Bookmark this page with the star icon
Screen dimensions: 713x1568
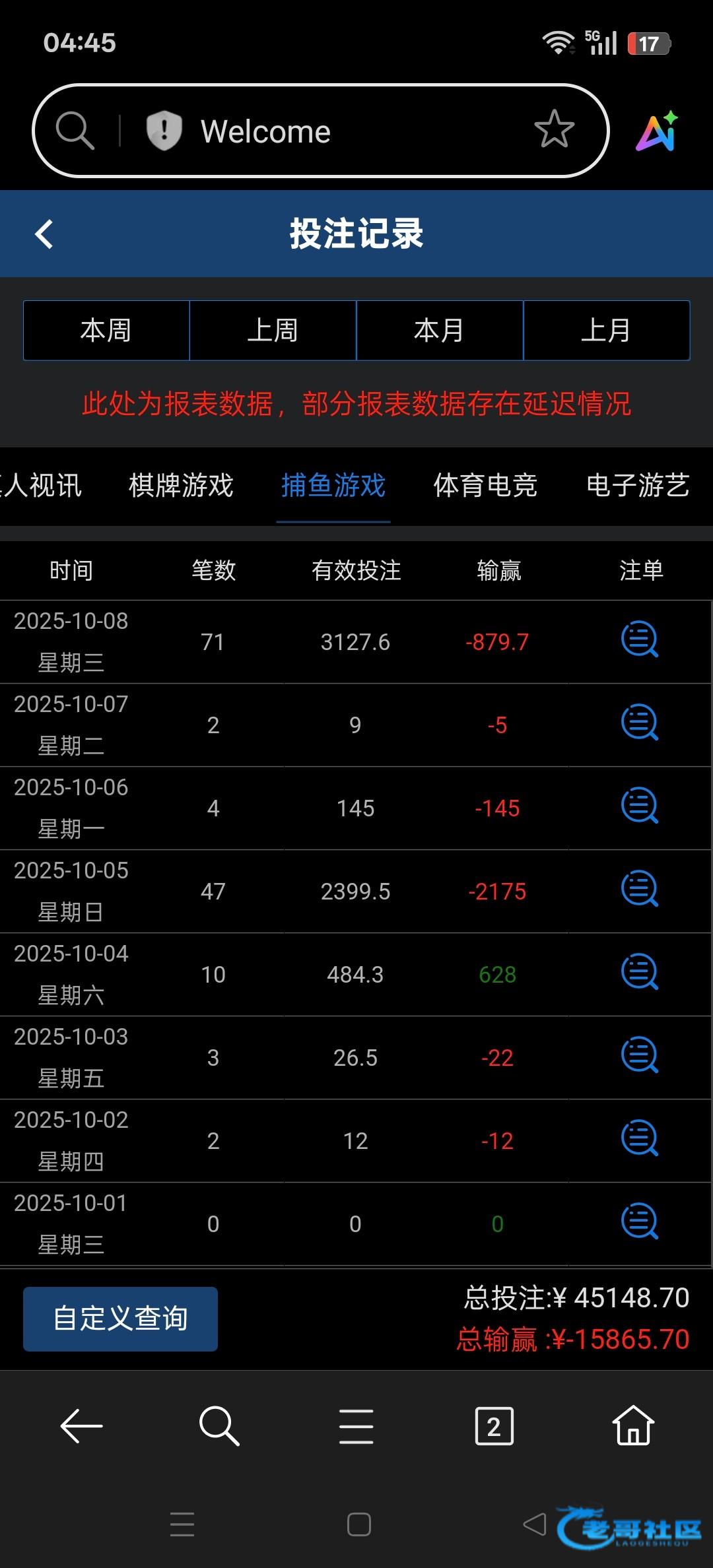pos(554,130)
